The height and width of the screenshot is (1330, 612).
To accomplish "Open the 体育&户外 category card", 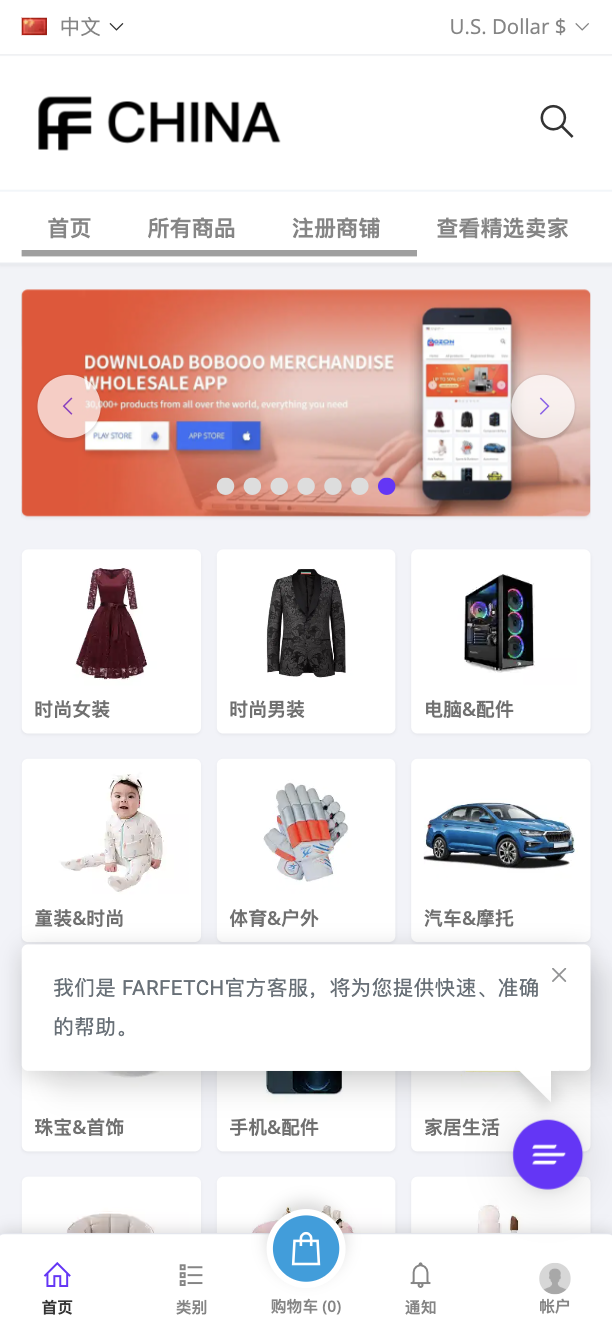I will point(306,850).
